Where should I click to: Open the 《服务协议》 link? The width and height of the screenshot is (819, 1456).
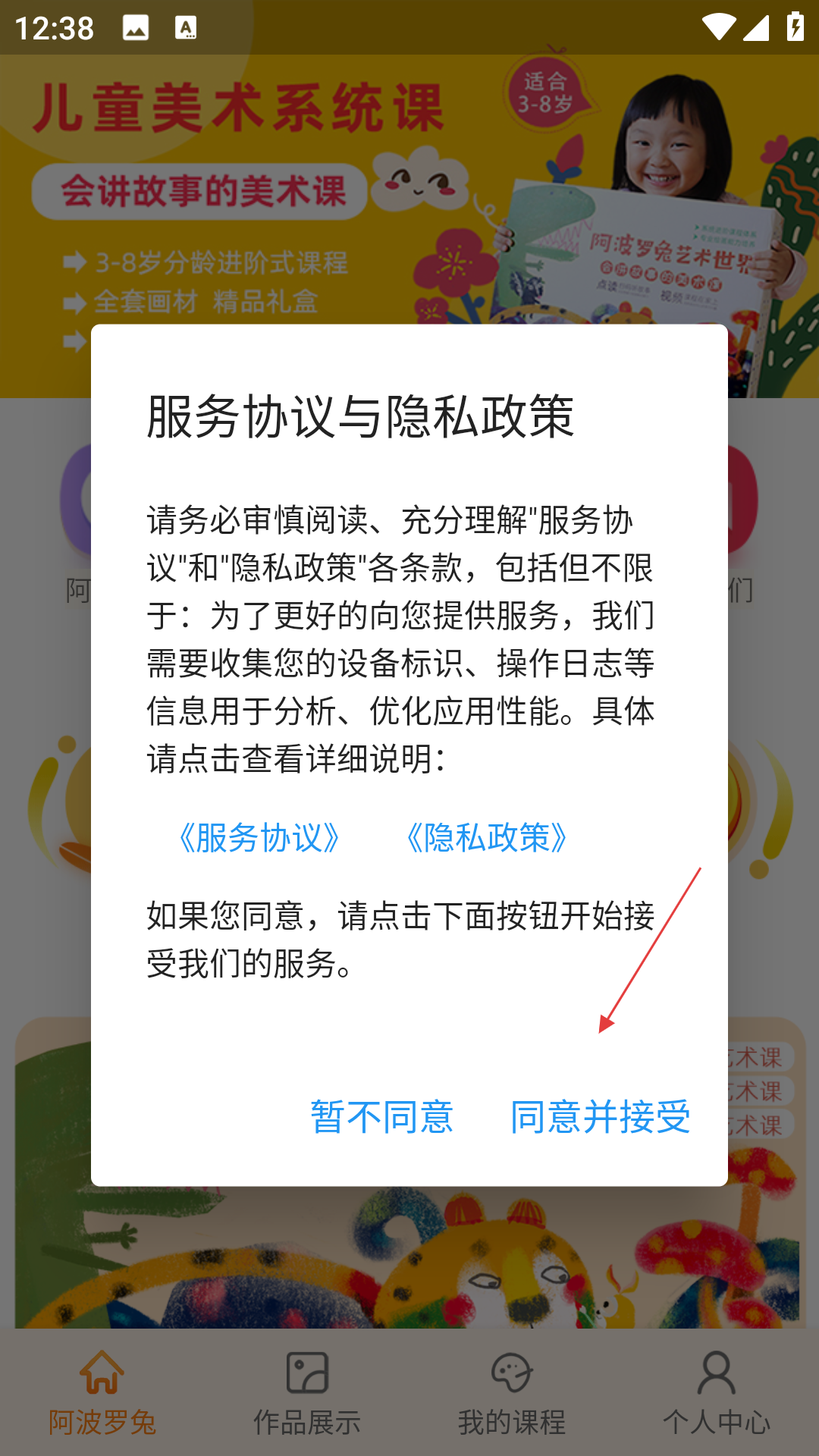[259, 838]
